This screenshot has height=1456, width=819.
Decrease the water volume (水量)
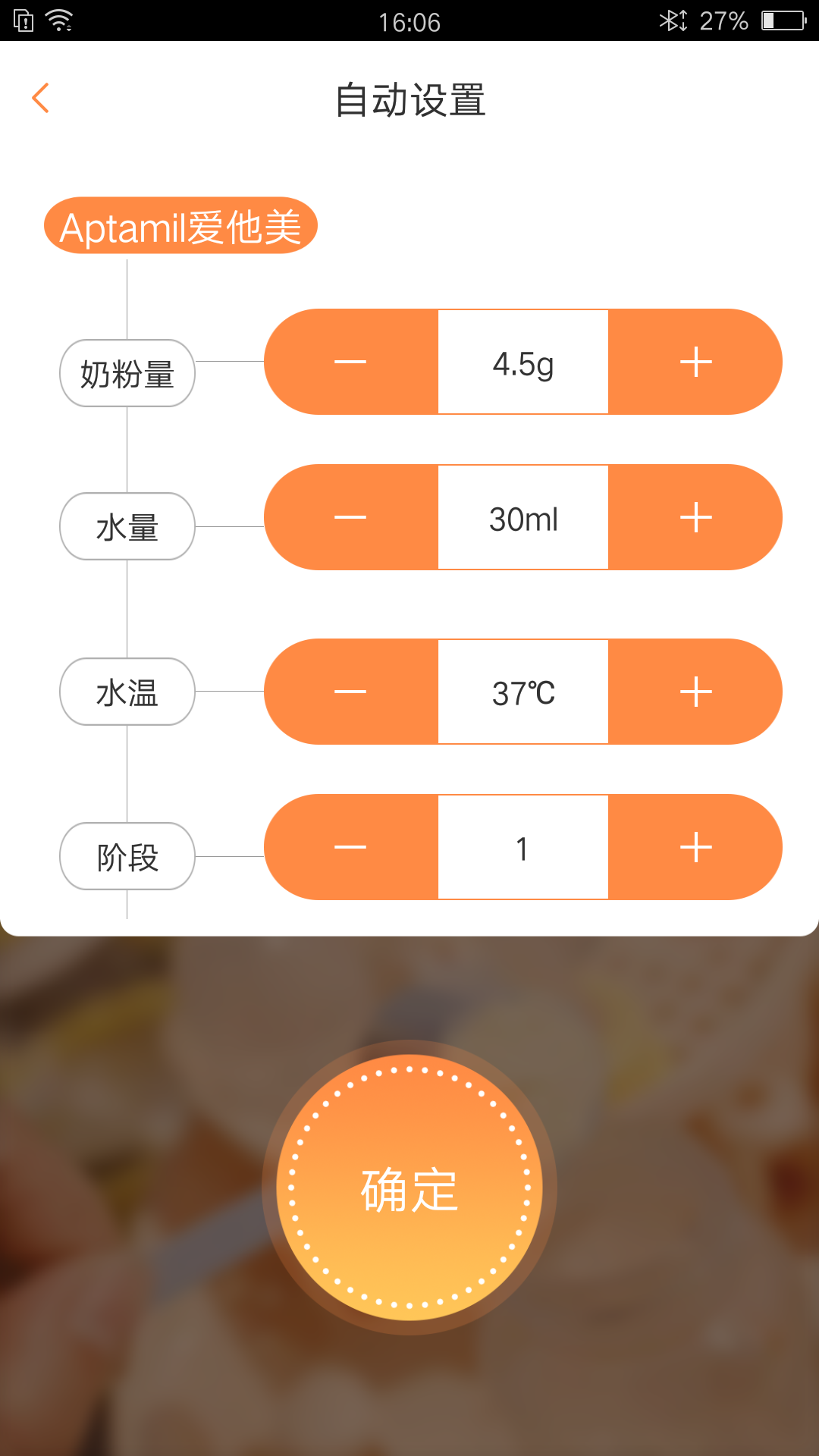coord(350,517)
